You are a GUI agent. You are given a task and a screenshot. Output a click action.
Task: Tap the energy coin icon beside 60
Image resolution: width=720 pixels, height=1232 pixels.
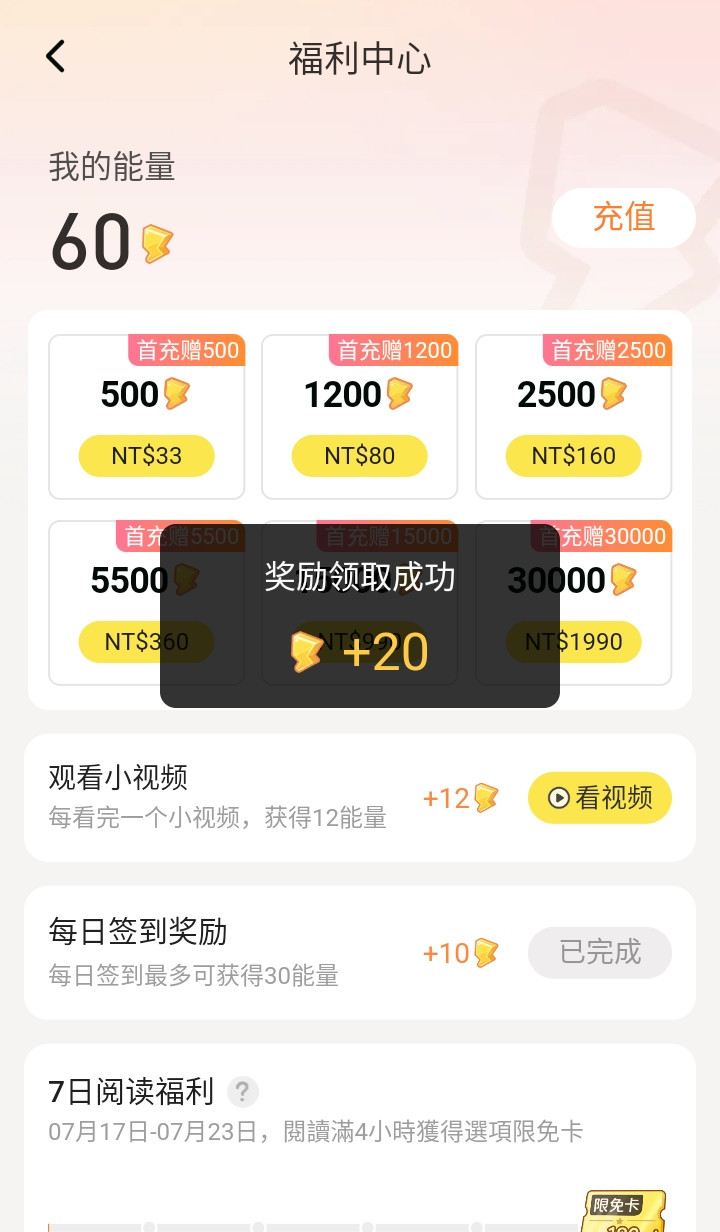[156, 240]
